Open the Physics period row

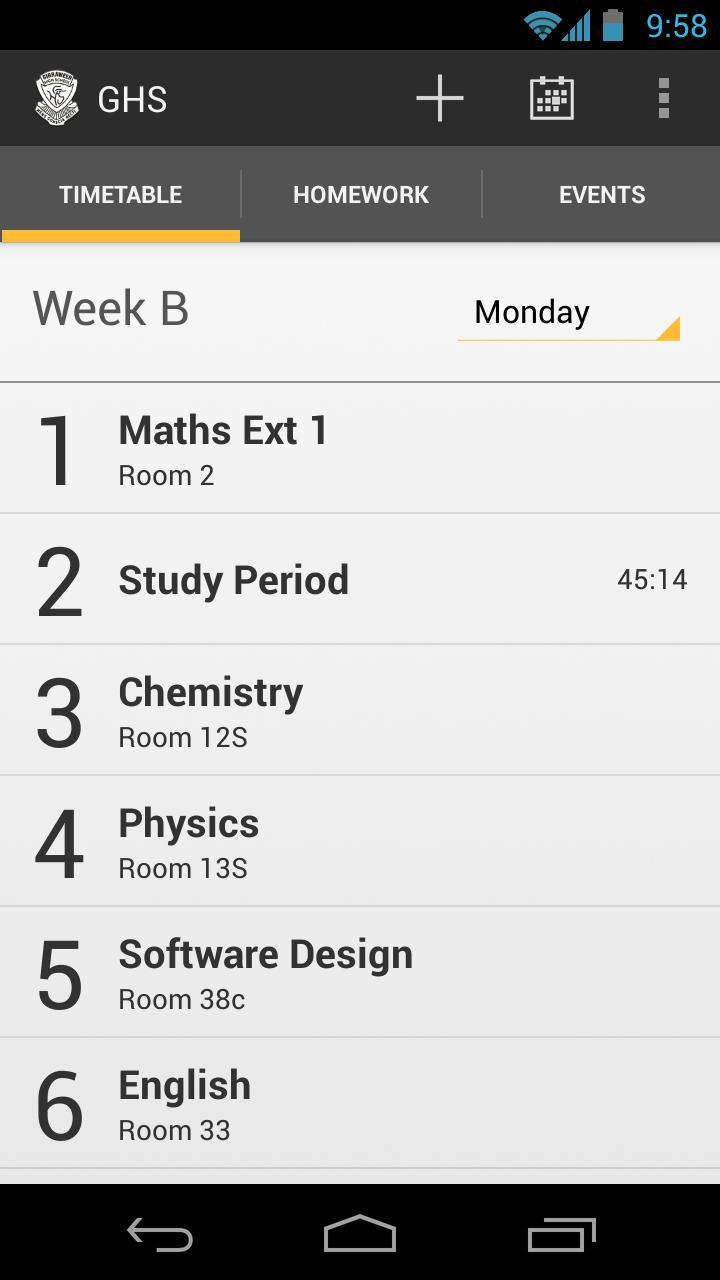360,842
